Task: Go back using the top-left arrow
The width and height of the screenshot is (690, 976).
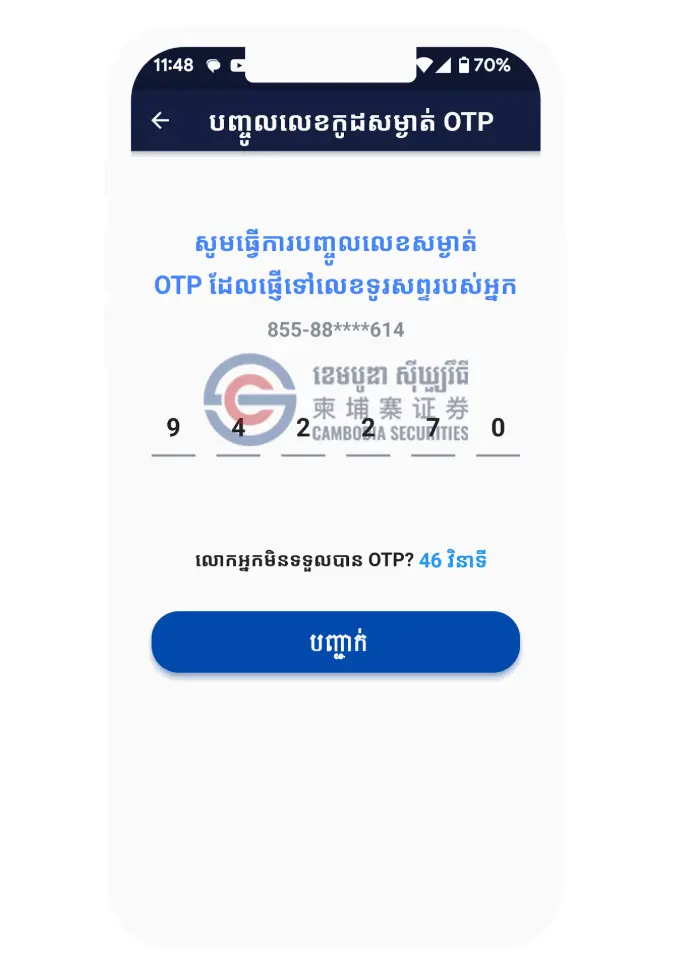Action: 160,121
